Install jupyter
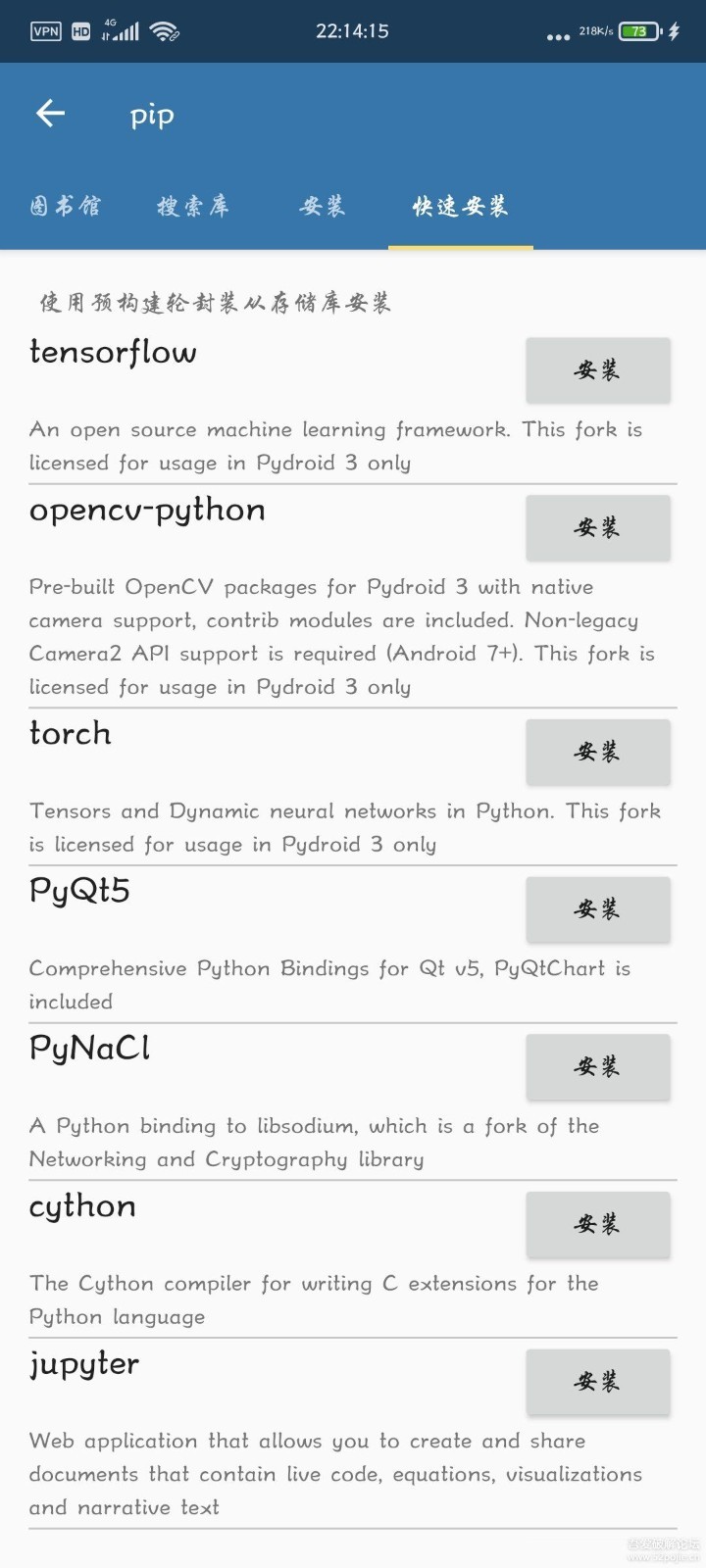The height and width of the screenshot is (1568, 706). pos(598,1382)
